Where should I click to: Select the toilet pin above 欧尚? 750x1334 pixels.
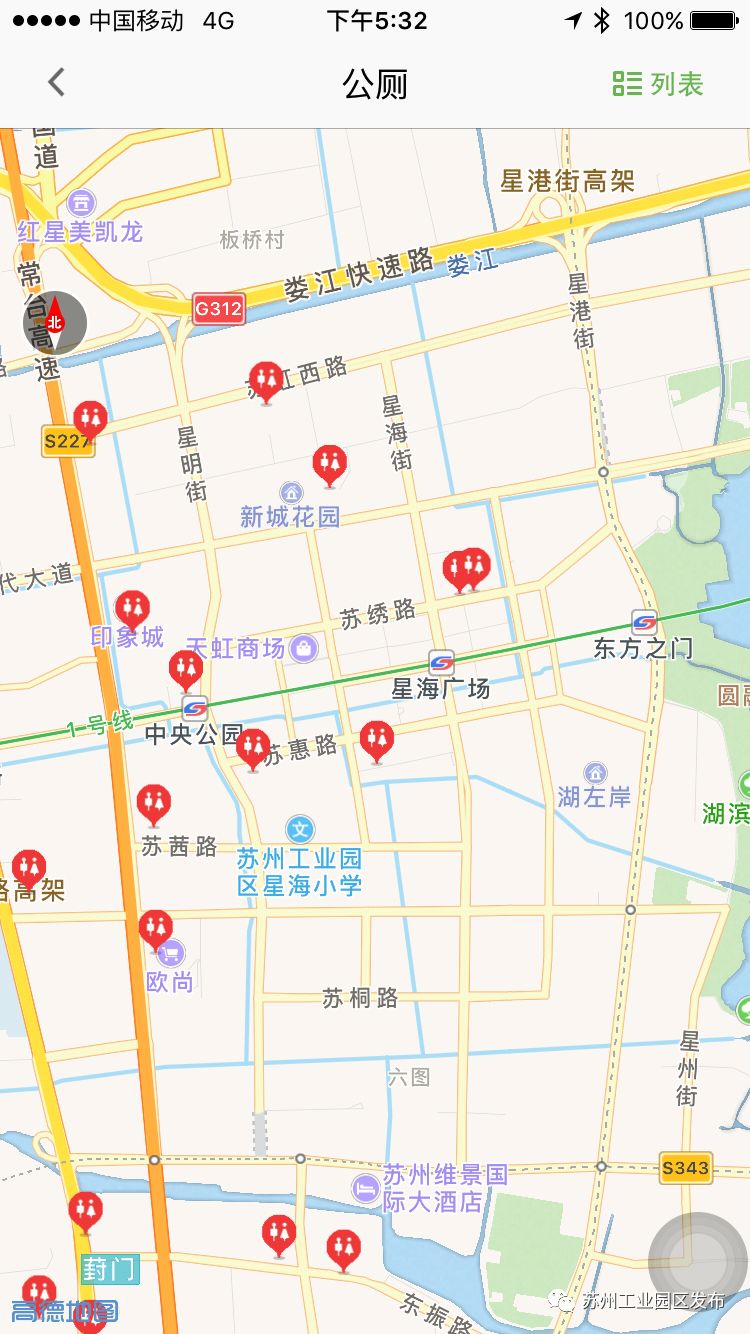pyautogui.click(x=156, y=928)
